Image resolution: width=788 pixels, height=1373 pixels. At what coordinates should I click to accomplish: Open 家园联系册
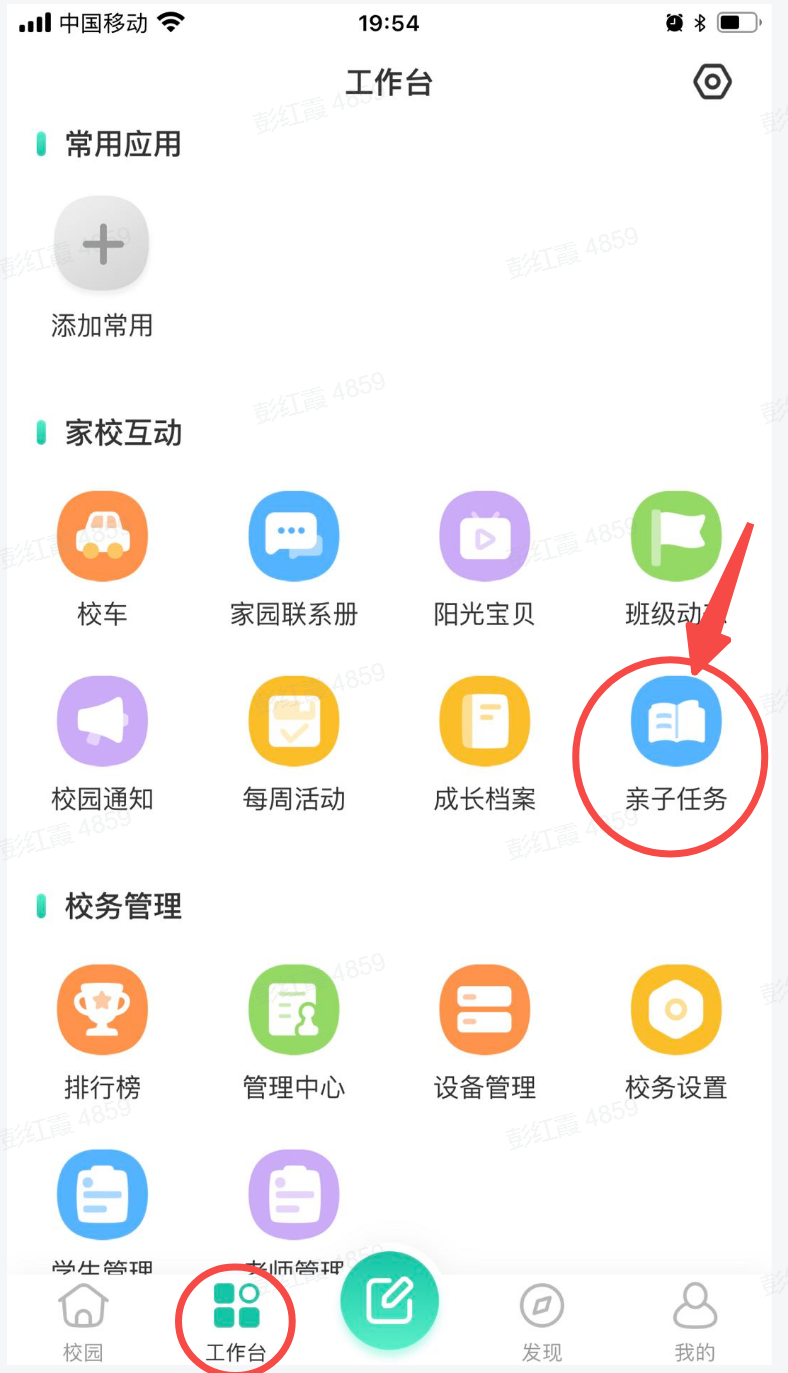[294, 537]
